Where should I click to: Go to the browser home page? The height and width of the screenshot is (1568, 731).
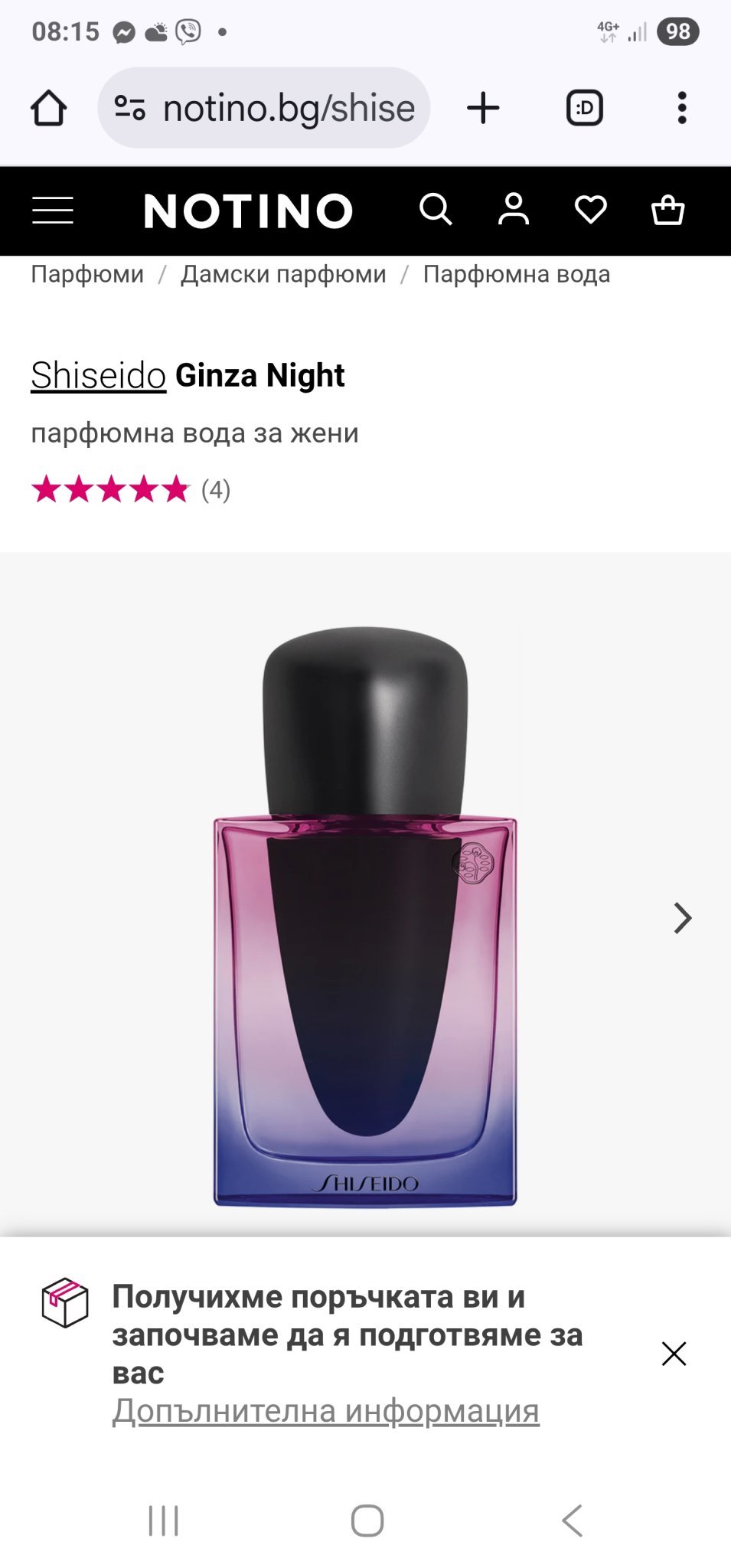[48, 108]
